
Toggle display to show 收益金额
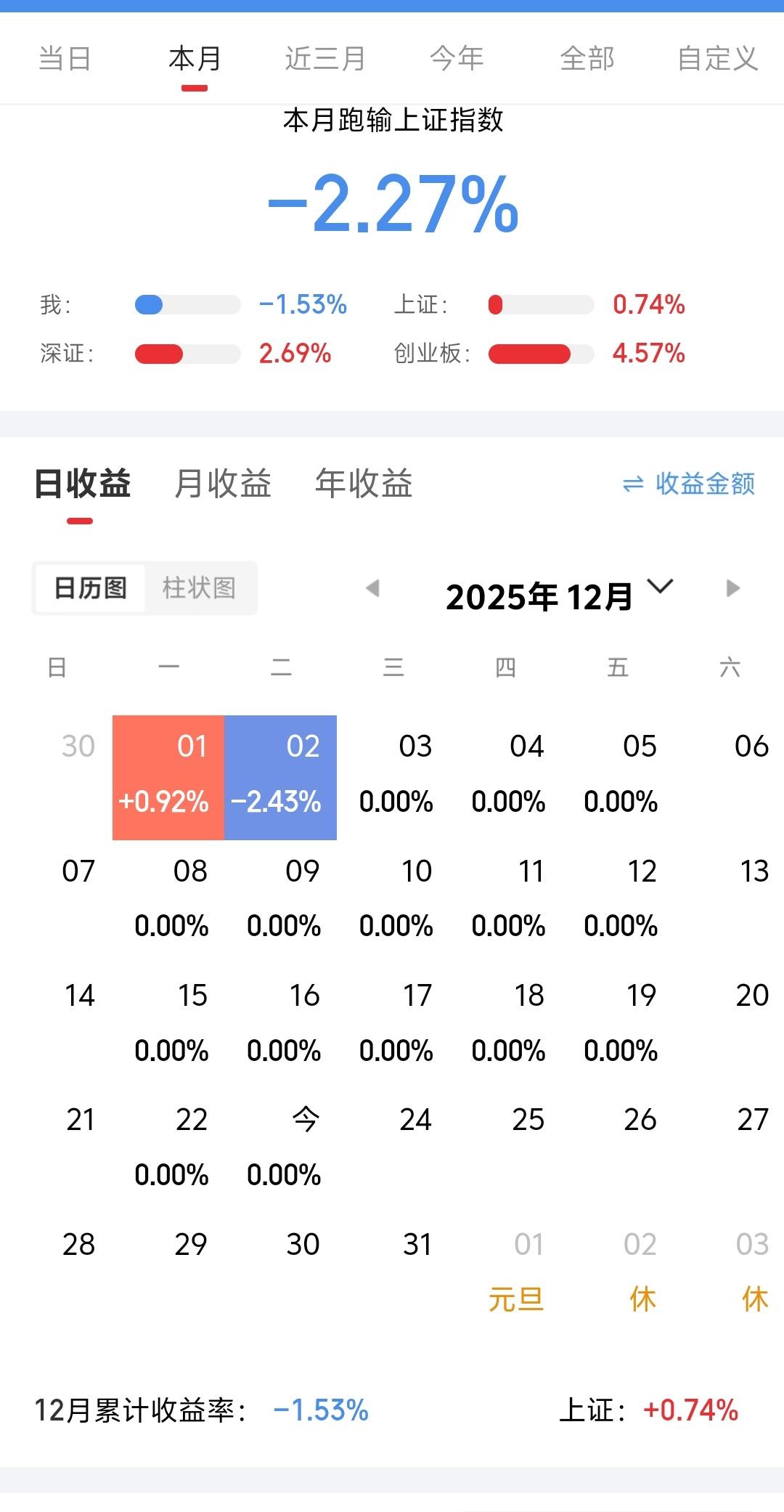point(702,483)
